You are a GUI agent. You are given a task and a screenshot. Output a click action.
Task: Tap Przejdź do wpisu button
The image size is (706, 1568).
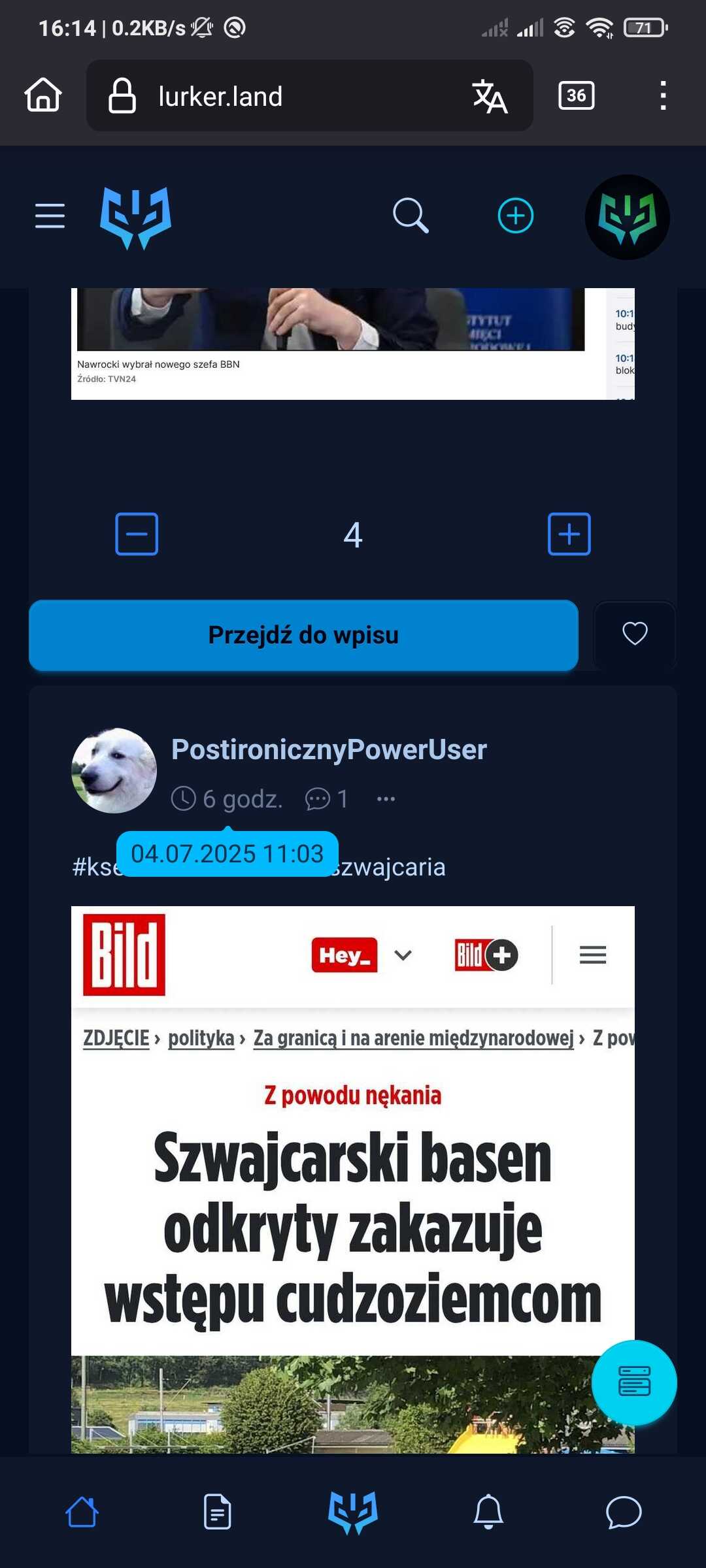303,635
